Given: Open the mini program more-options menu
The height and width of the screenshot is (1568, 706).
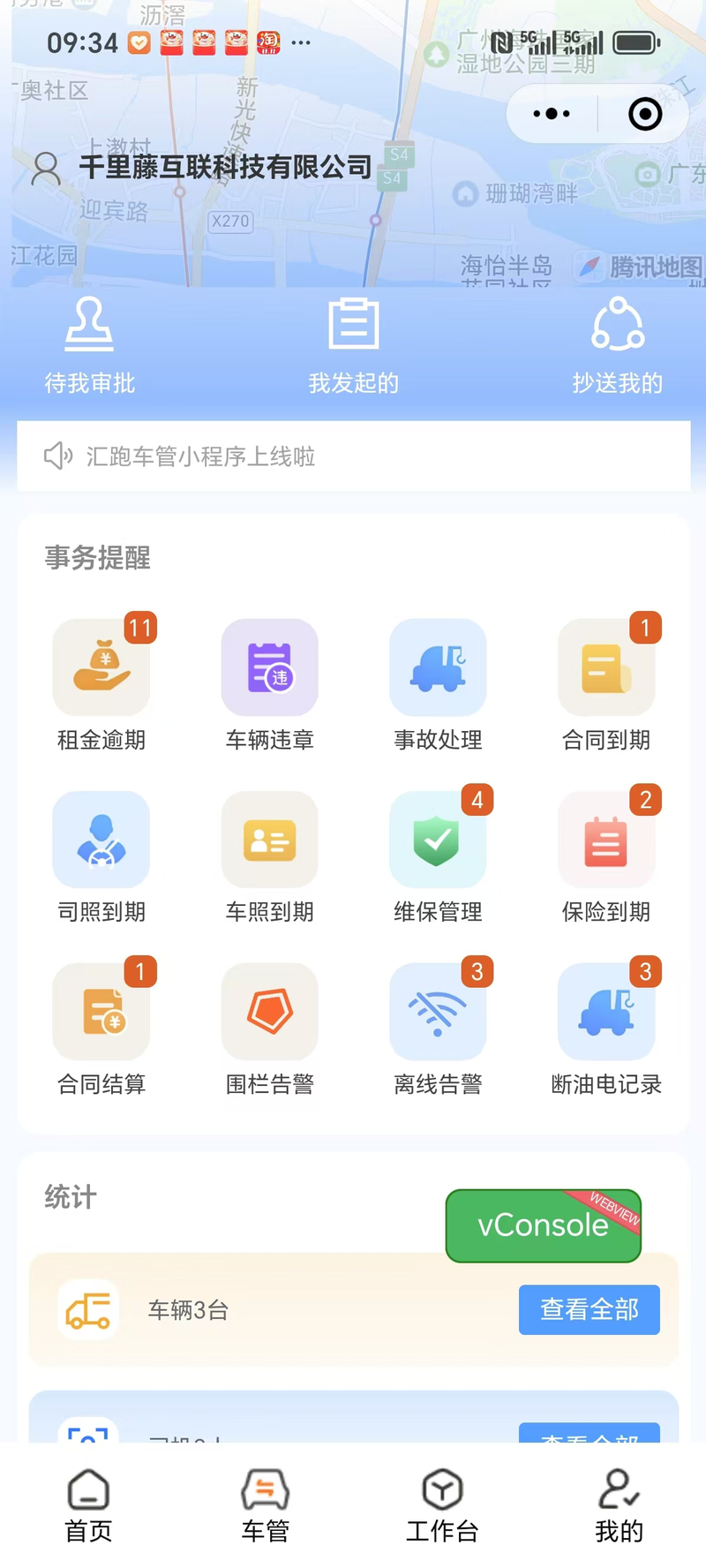Looking at the screenshot, I should (x=552, y=114).
